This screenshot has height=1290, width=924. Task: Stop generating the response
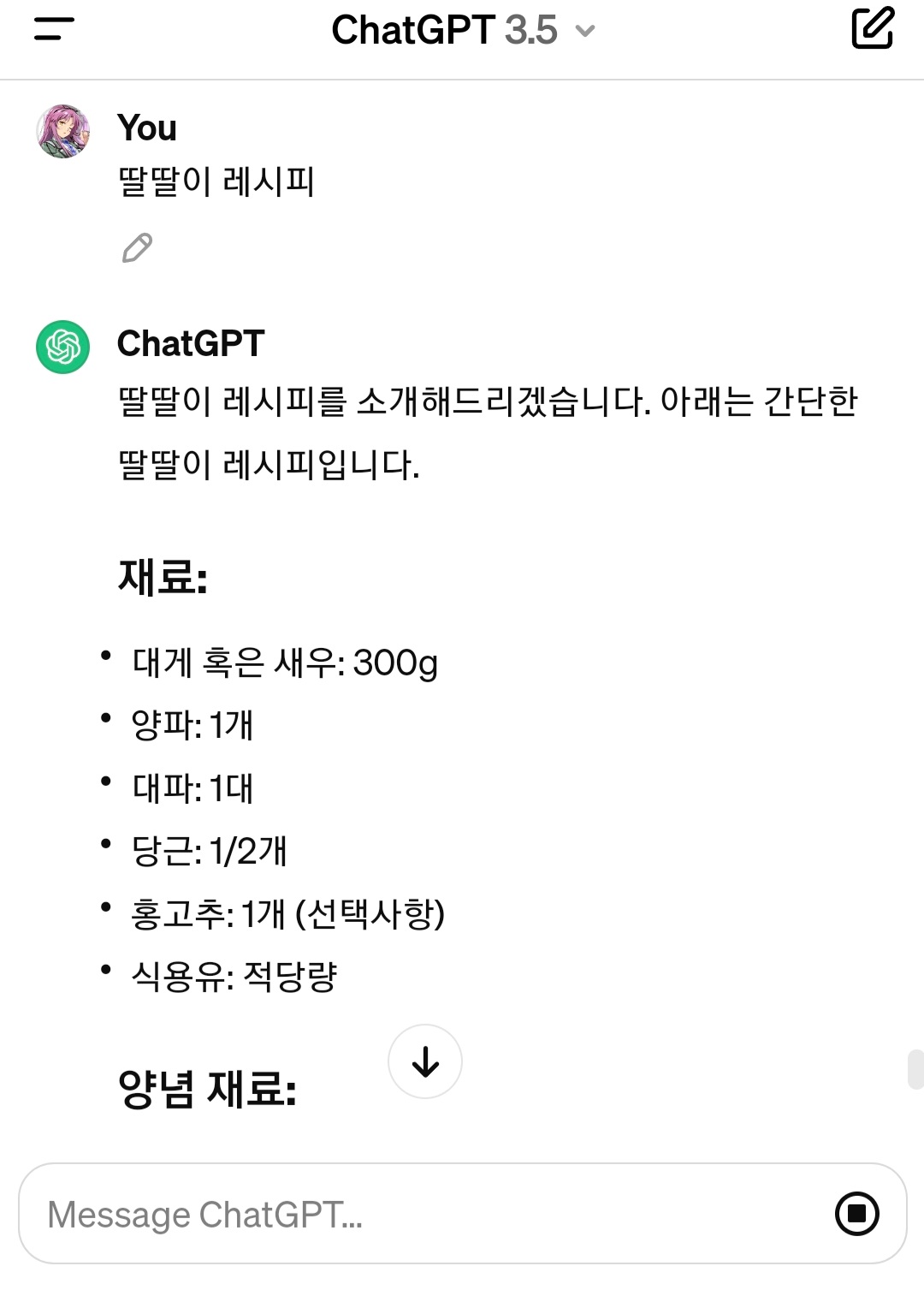[x=856, y=1214]
